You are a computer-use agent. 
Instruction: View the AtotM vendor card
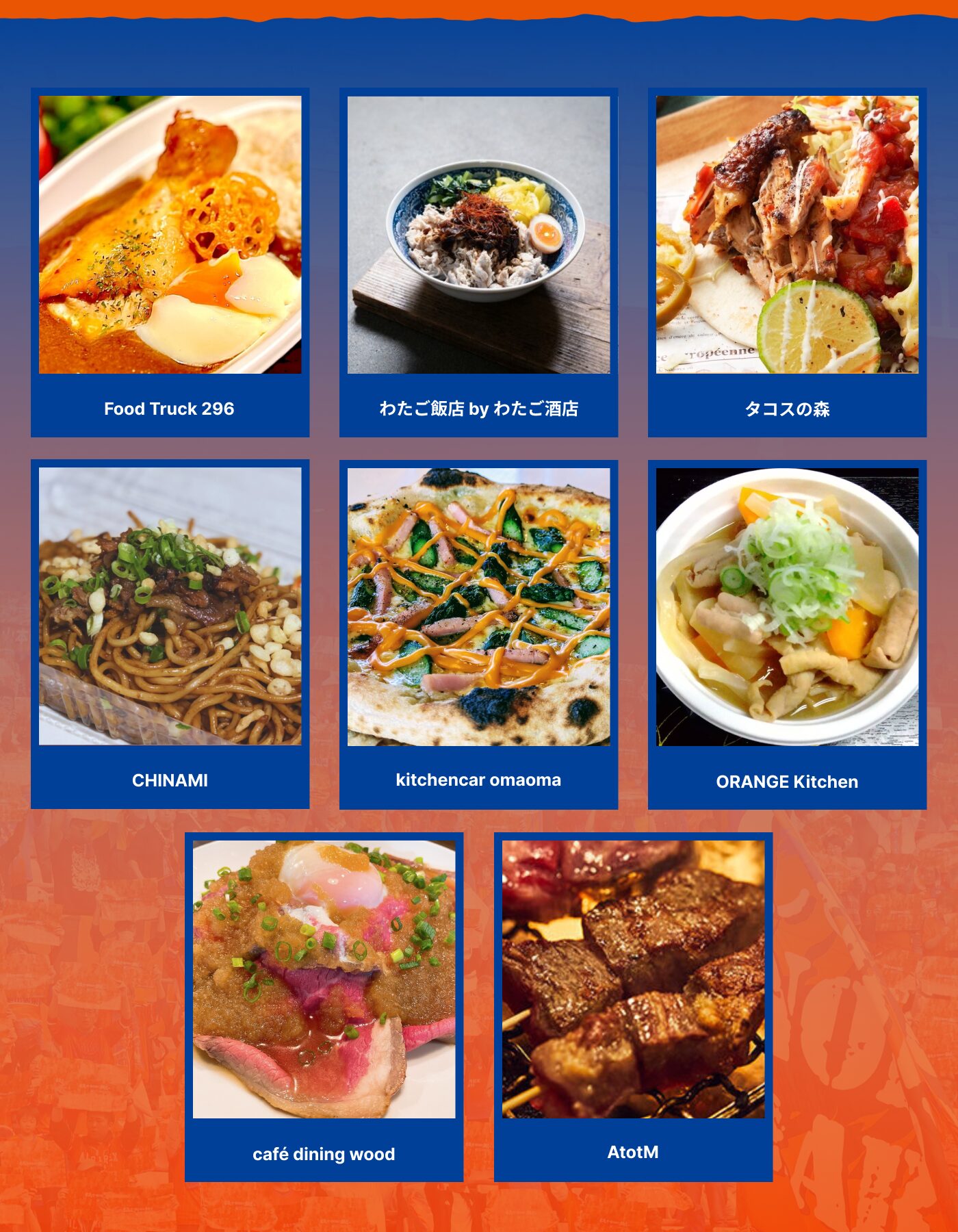coord(633,1006)
